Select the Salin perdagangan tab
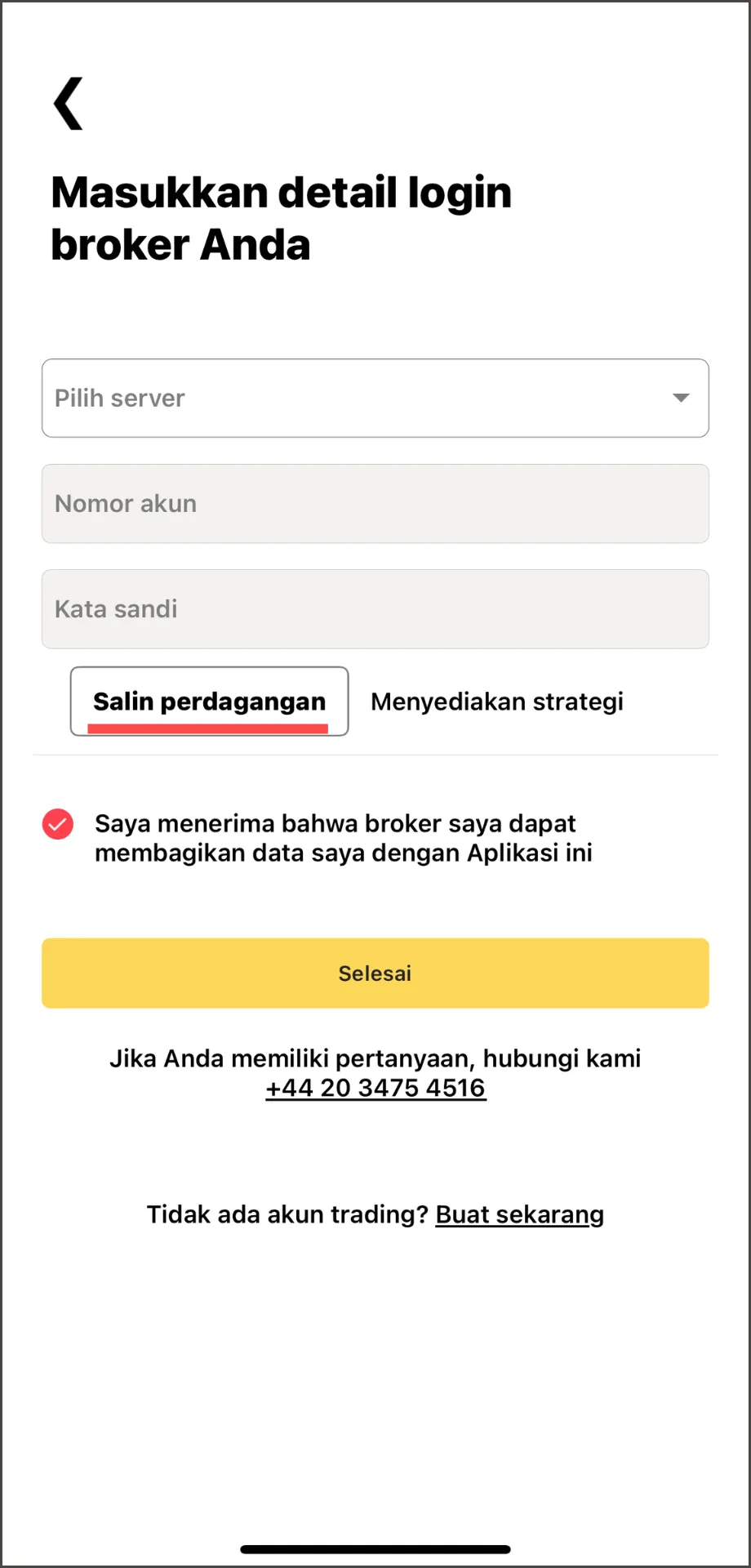 click(210, 702)
